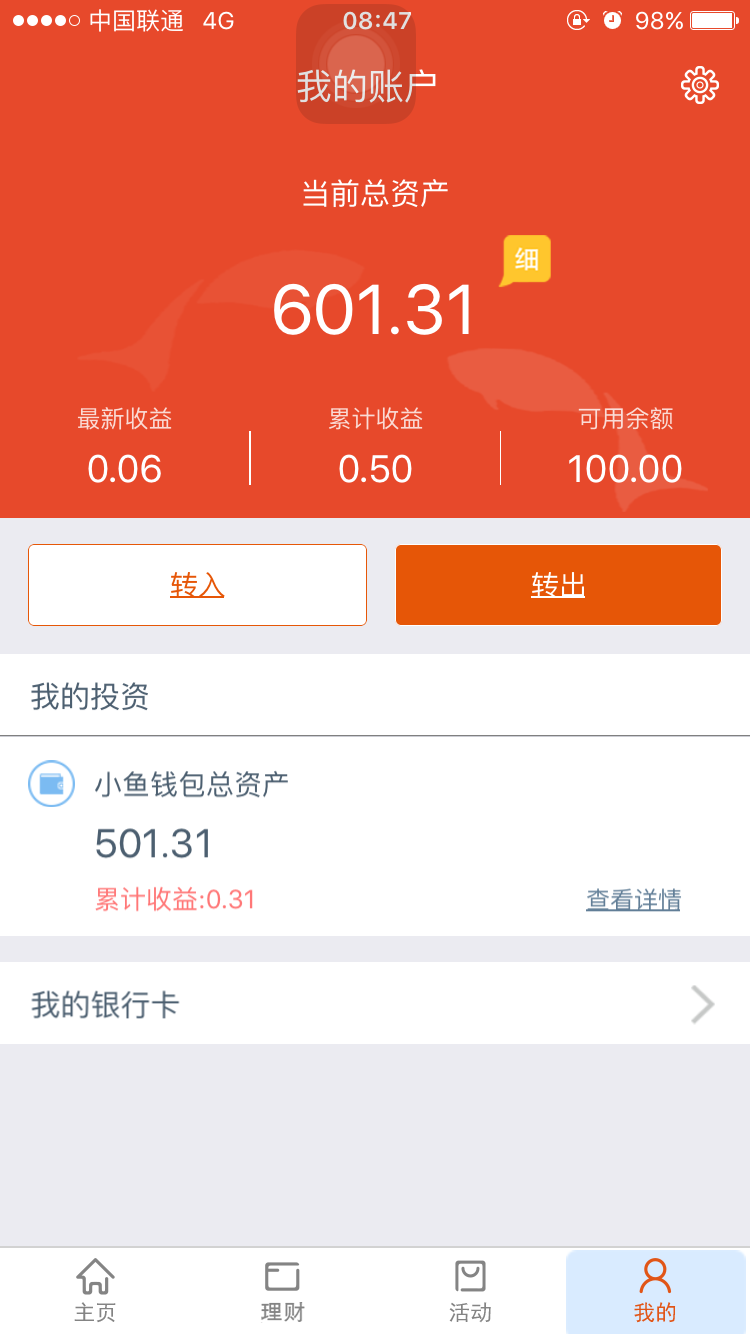The height and width of the screenshot is (1334, 750).
Task: Switch to the 理财 tab
Action: (281, 1290)
